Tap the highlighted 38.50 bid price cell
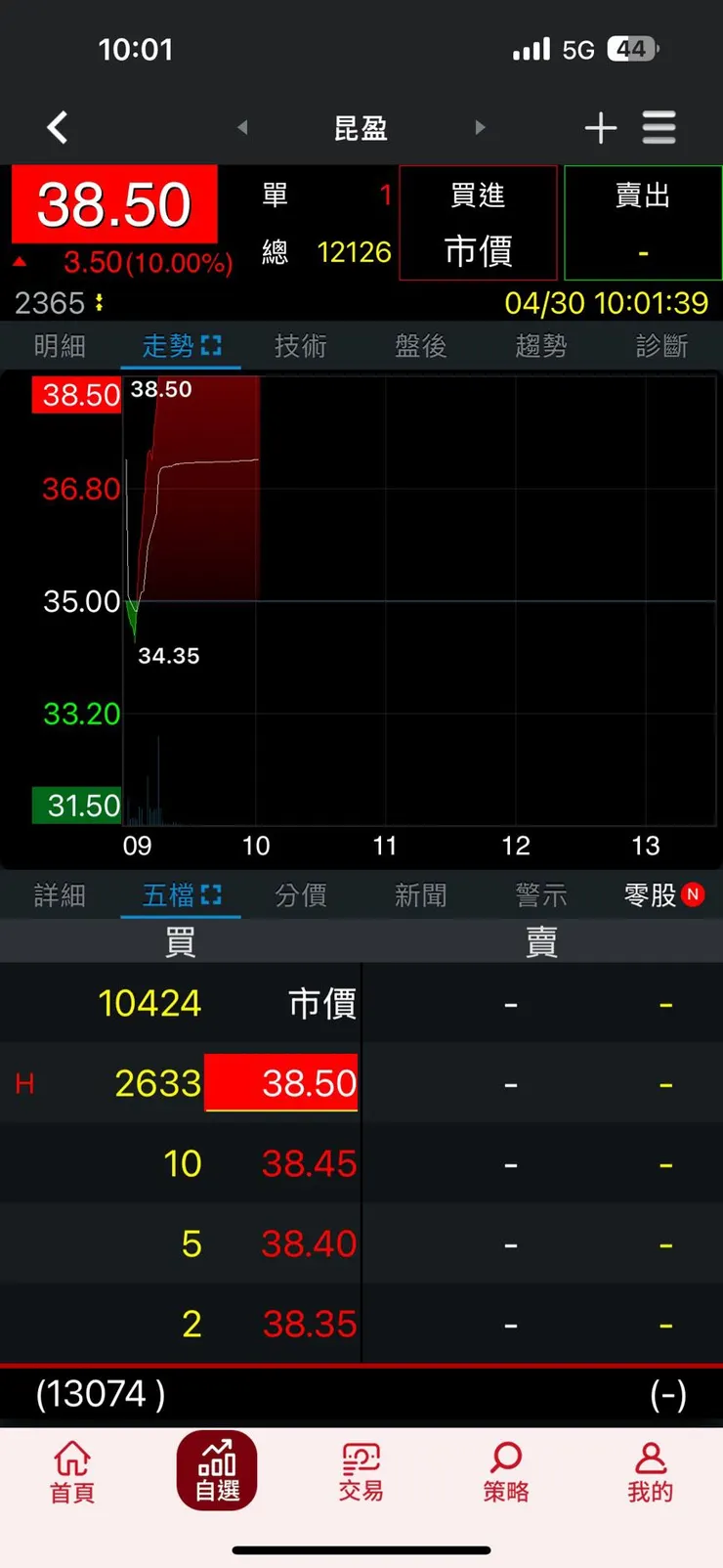This screenshot has height=1568, width=723. (x=281, y=1082)
